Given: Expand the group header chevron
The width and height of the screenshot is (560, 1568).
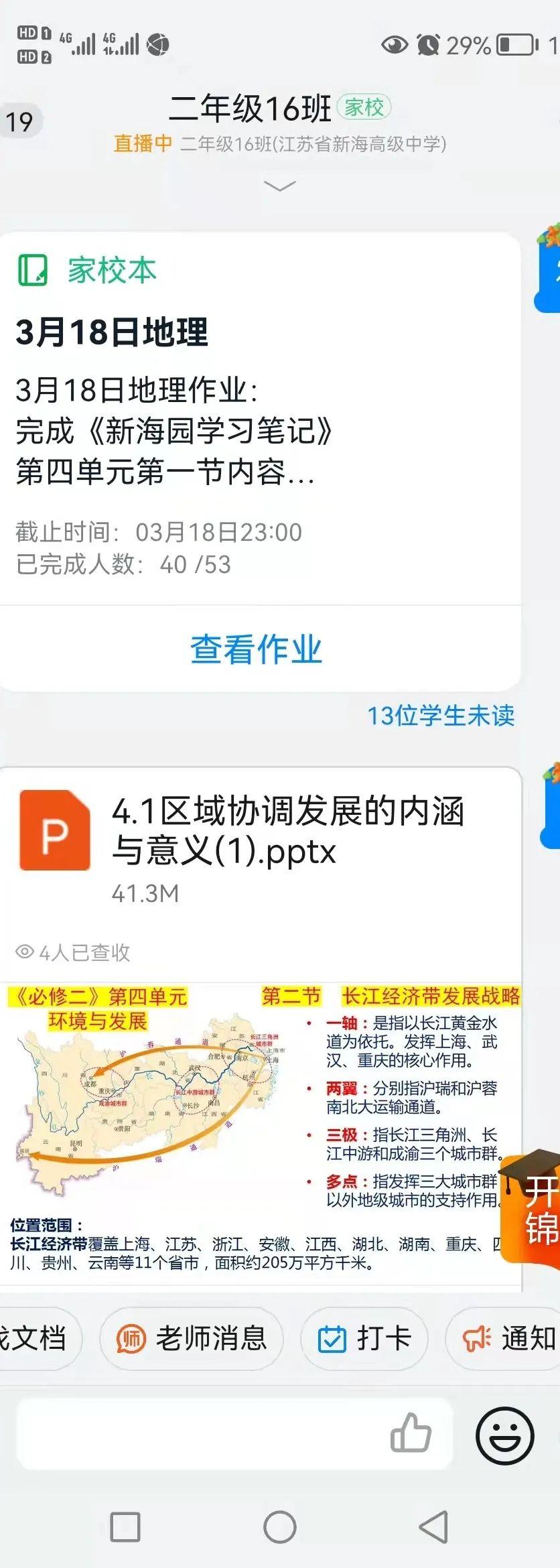Looking at the screenshot, I should (x=279, y=186).
